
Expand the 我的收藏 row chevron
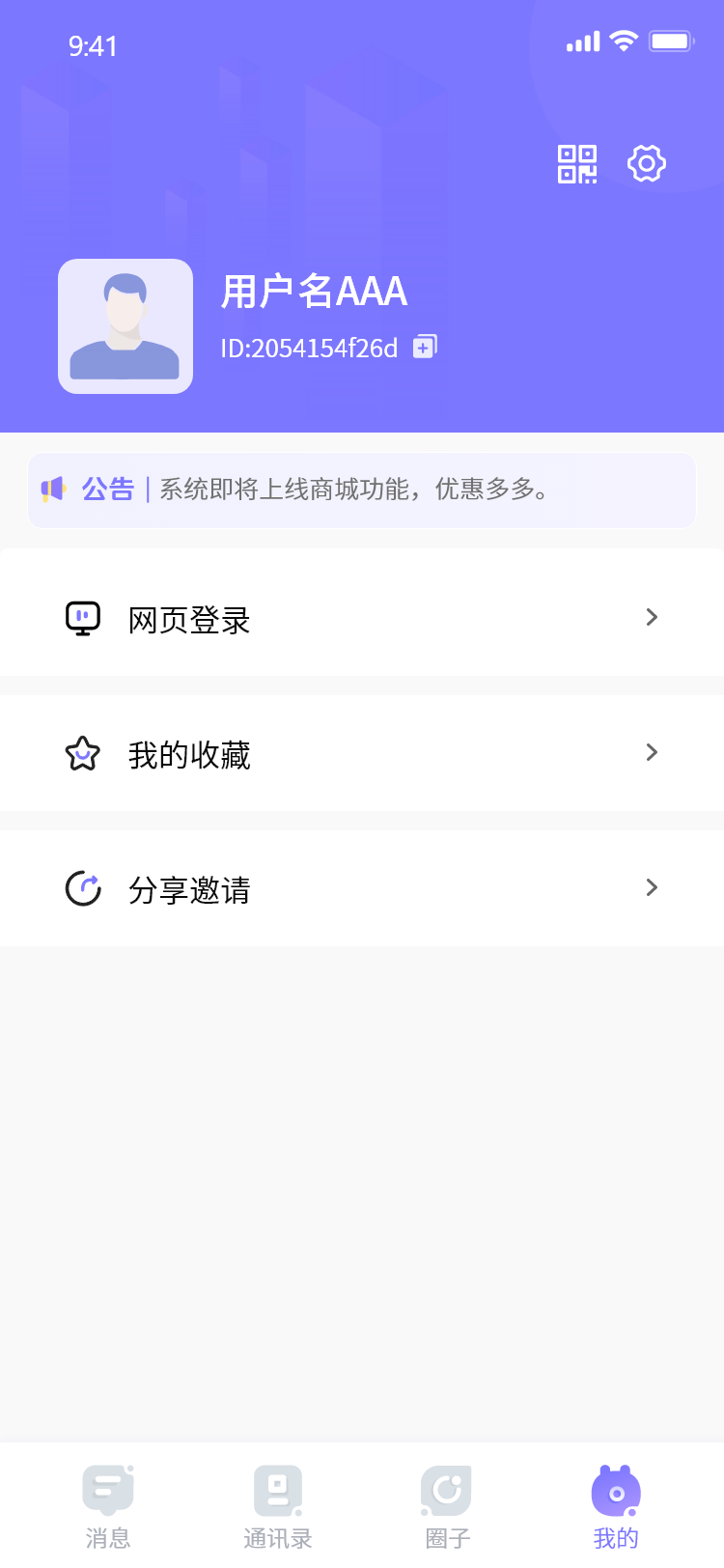tap(652, 752)
